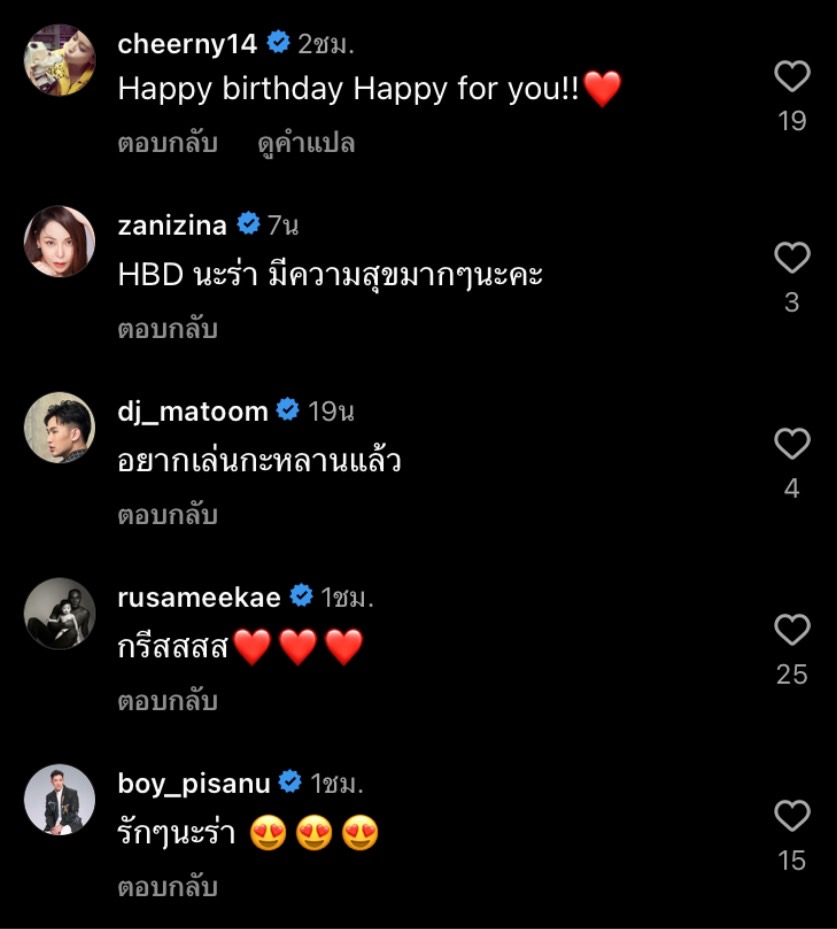Tap ตอบกลับ below boy_pisanu's comment
The width and height of the screenshot is (837, 929).
point(155,884)
